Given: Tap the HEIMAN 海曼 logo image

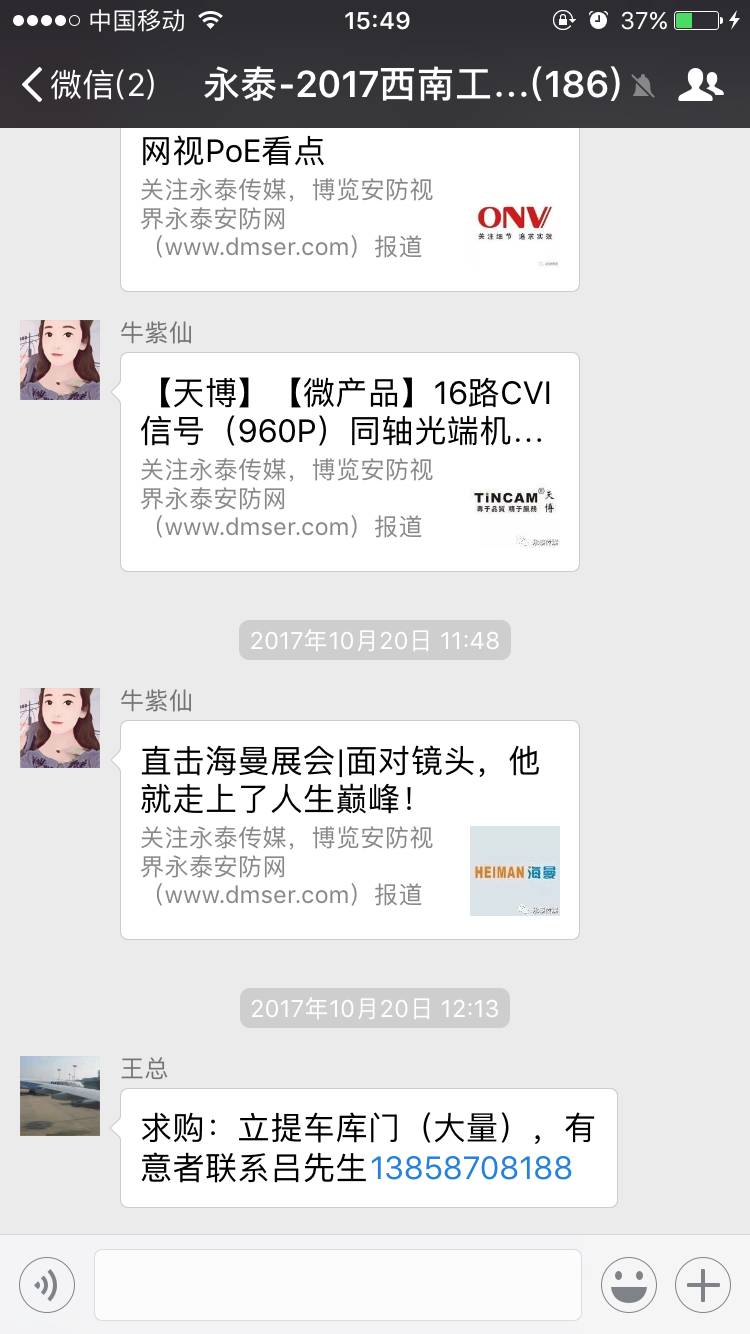Looking at the screenshot, I should 514,870.
